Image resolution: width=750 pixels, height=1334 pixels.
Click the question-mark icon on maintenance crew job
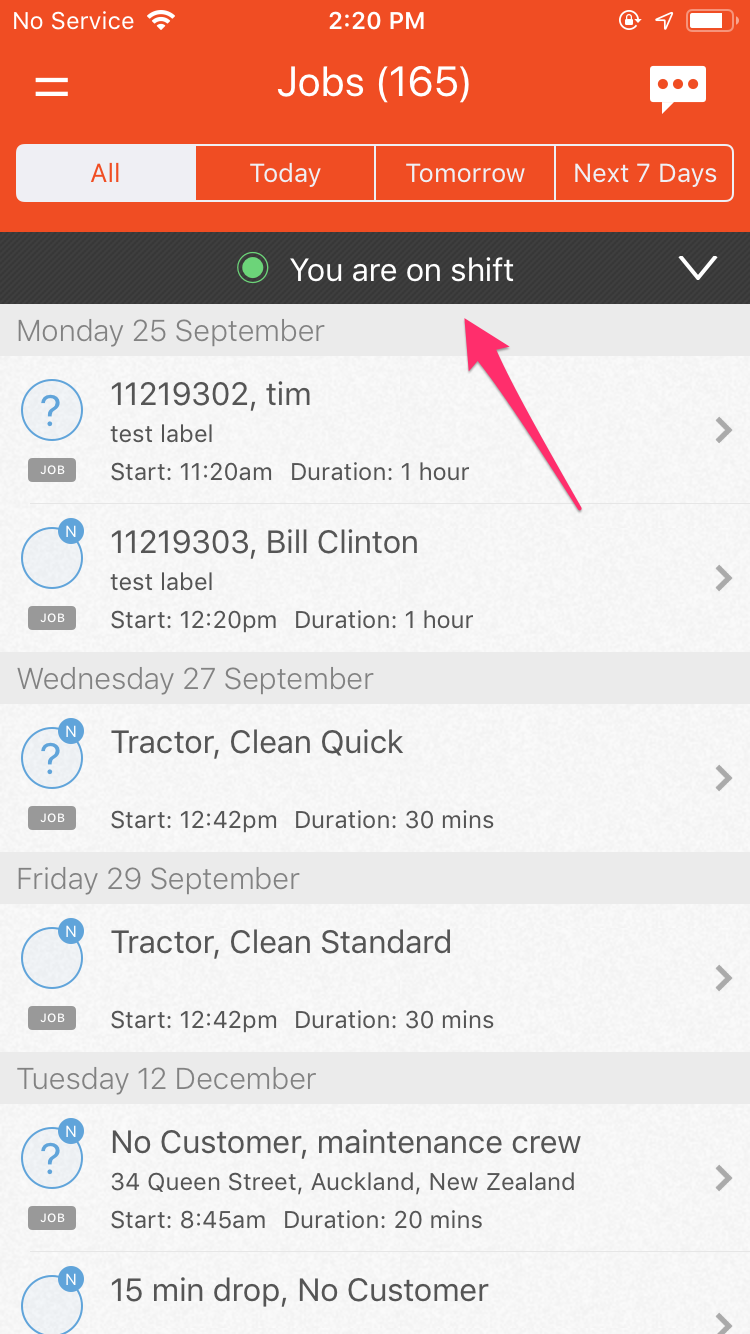coord(52,1157)
